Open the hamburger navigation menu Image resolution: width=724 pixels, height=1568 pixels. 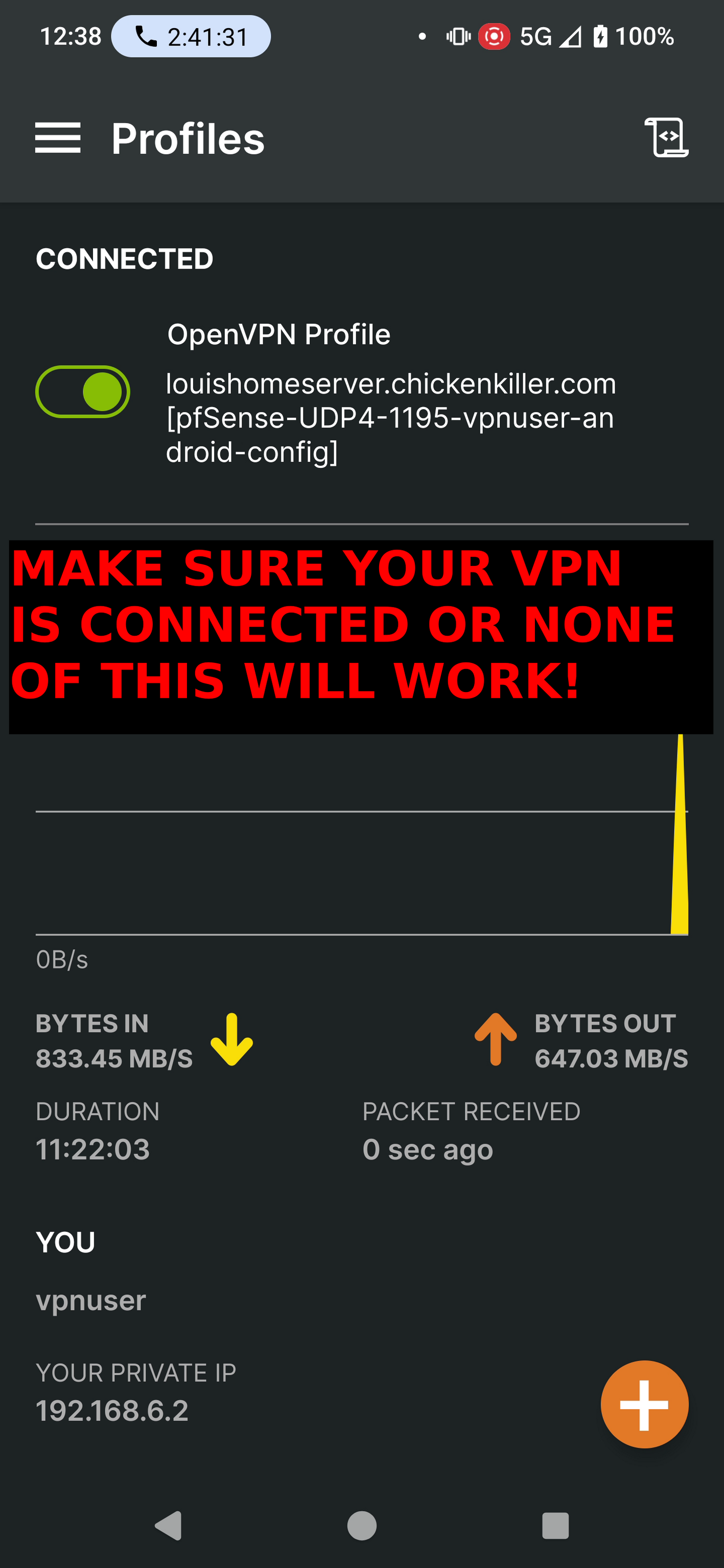point(58,138)
